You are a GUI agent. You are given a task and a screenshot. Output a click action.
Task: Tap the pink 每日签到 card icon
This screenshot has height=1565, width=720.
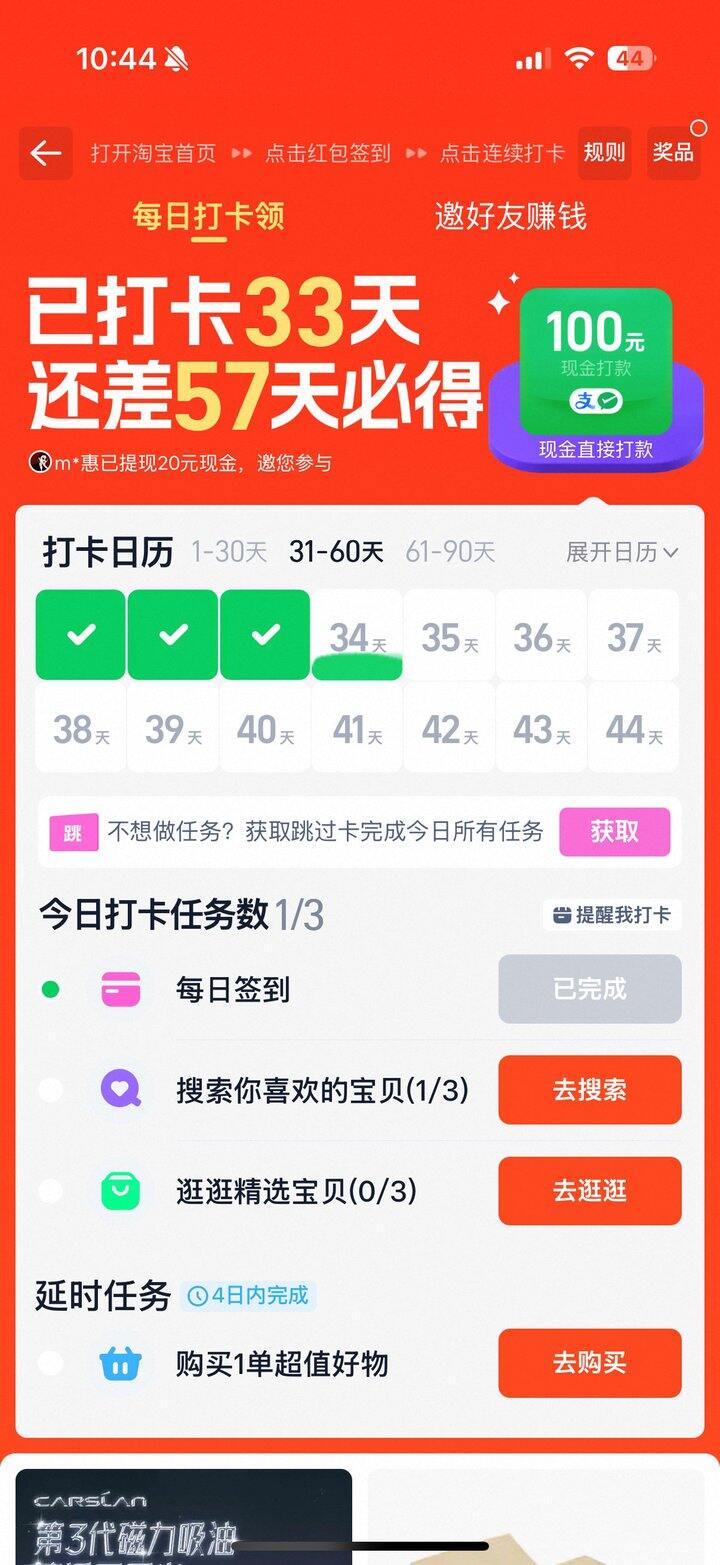[x=122, y=988]
